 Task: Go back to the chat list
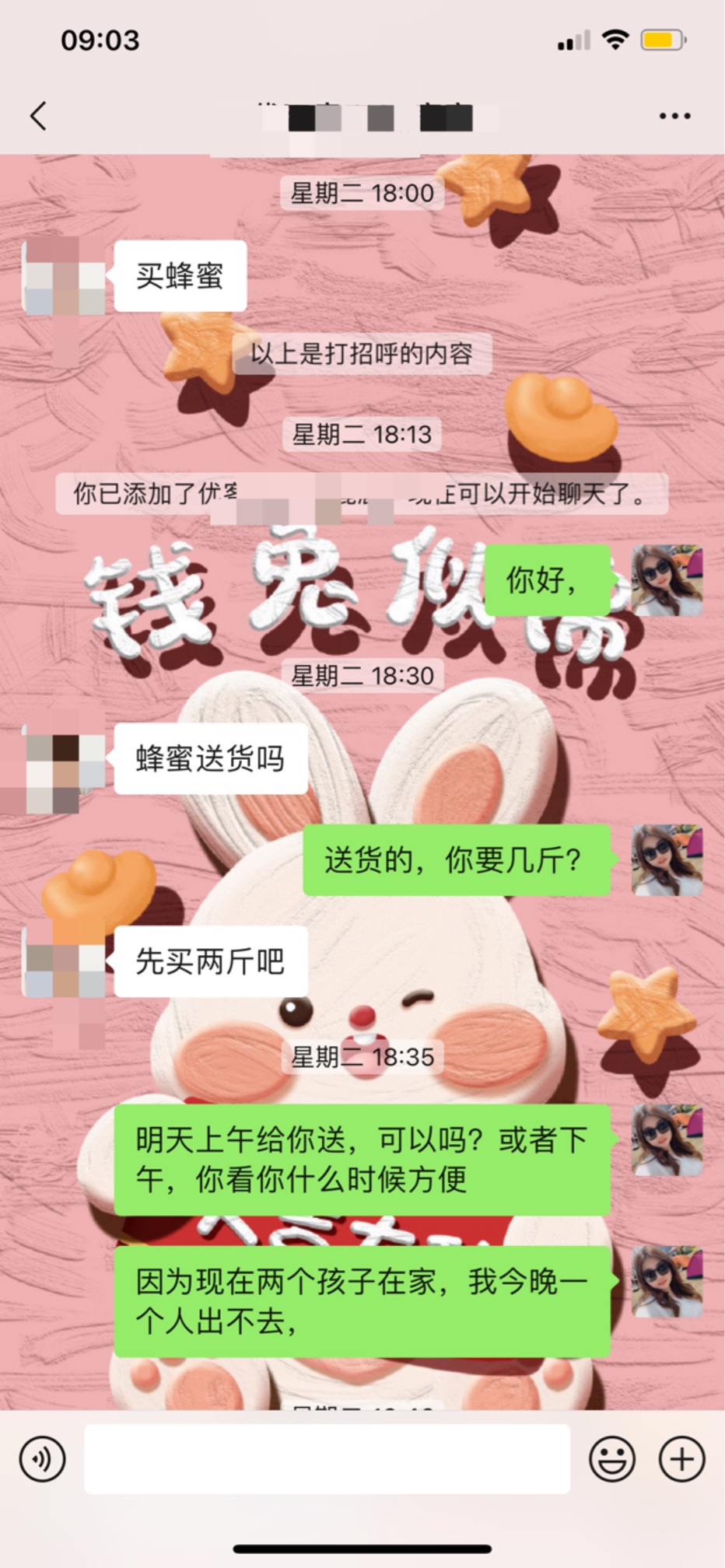pyautogui.click(x=38, y=116)
